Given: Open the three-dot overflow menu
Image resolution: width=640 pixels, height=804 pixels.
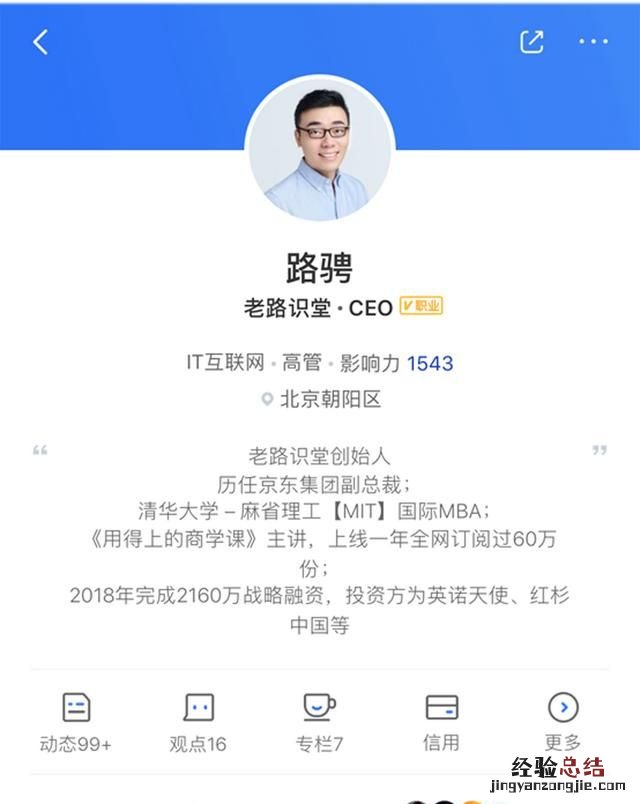Looking at the screenshot, I should [593, 42].
